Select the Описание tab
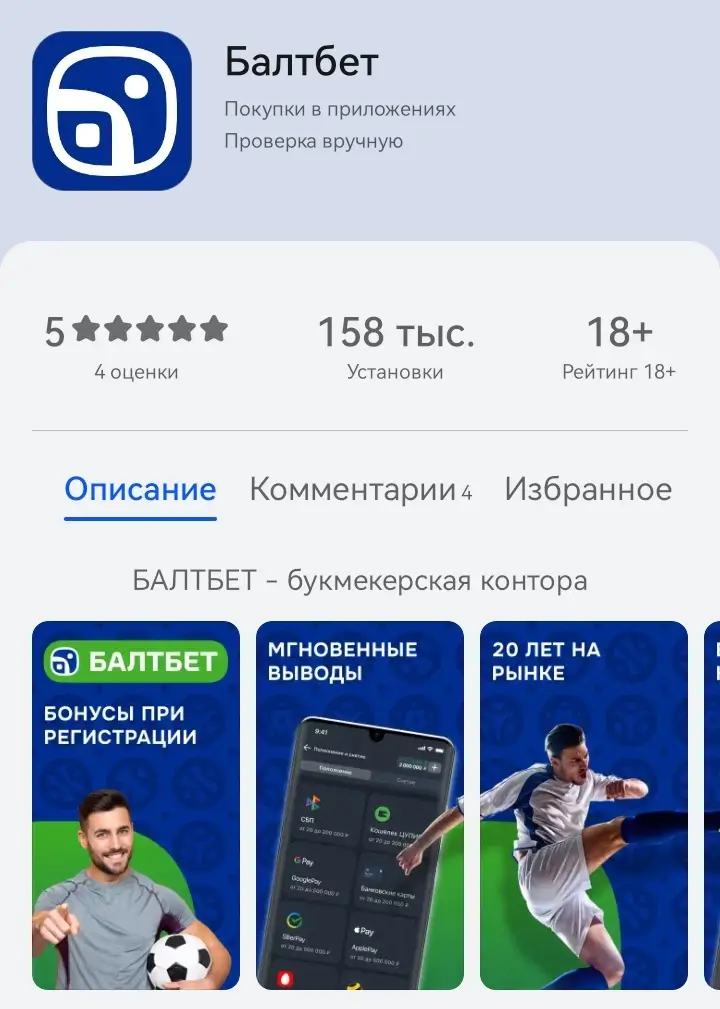 (x=139, y=489)
